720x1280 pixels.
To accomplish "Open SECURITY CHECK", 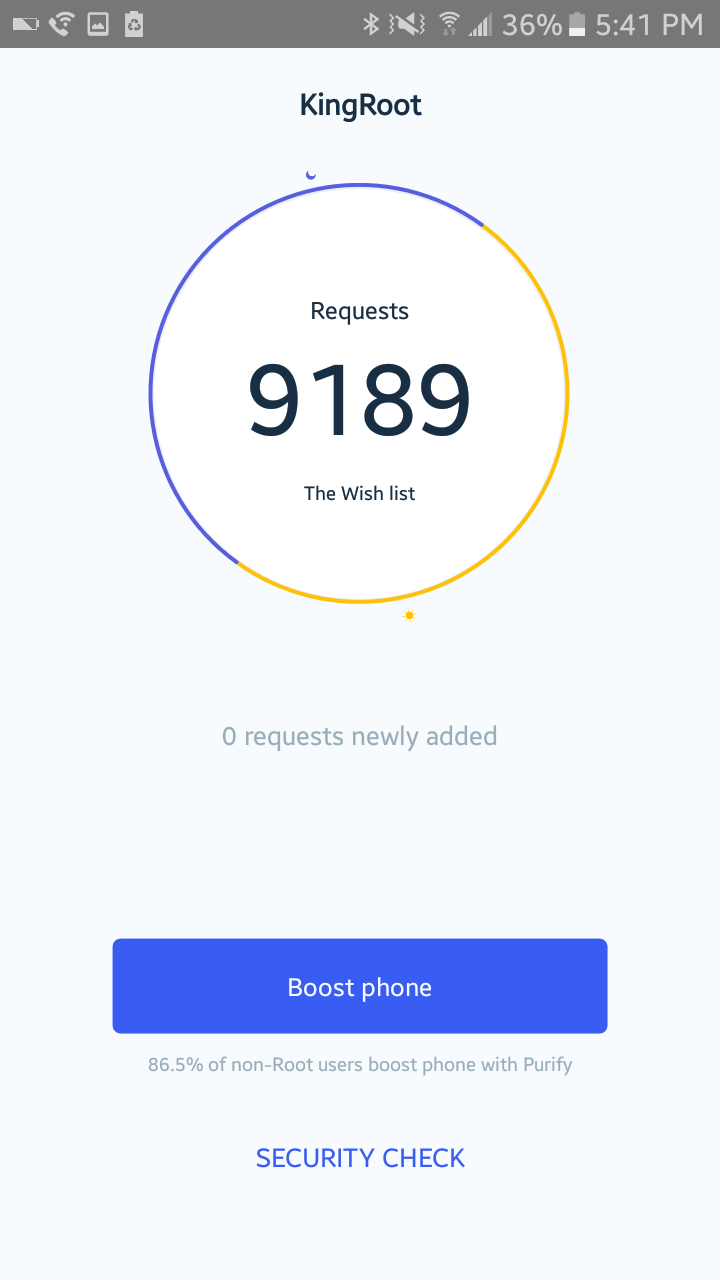I will (x=360, y=1158).
